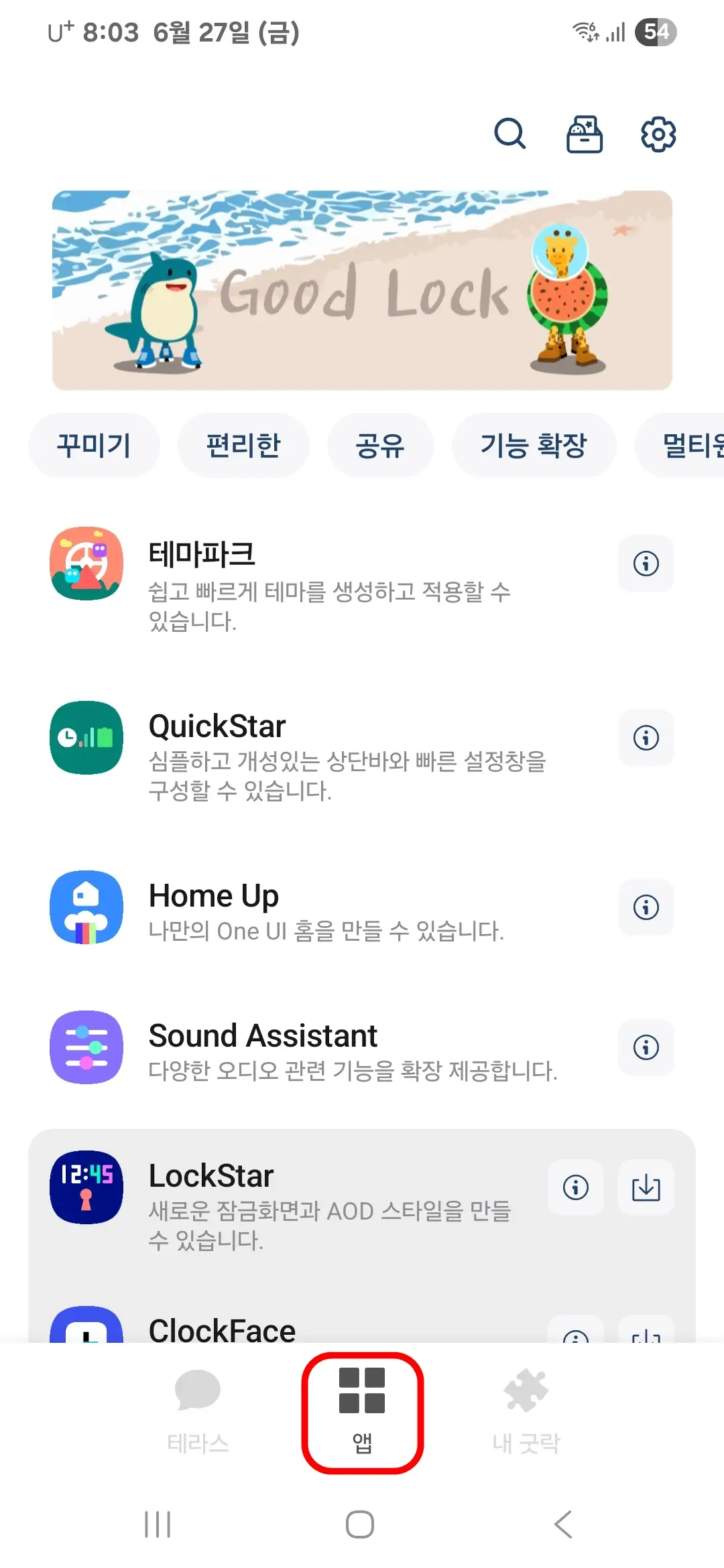Viewport: 724px width, 1568px height.
Task: Download LockStar using its download icon
Action: (x=646, y=1187)
